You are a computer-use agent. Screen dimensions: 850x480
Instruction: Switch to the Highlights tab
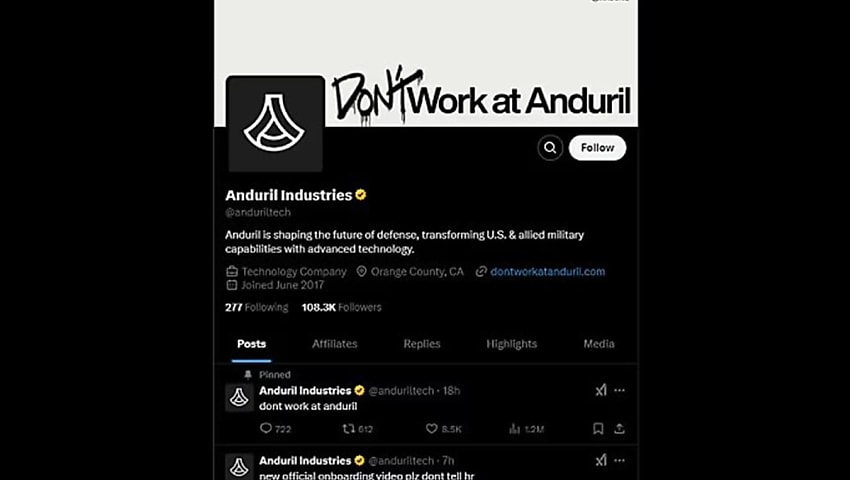[511, 344]
